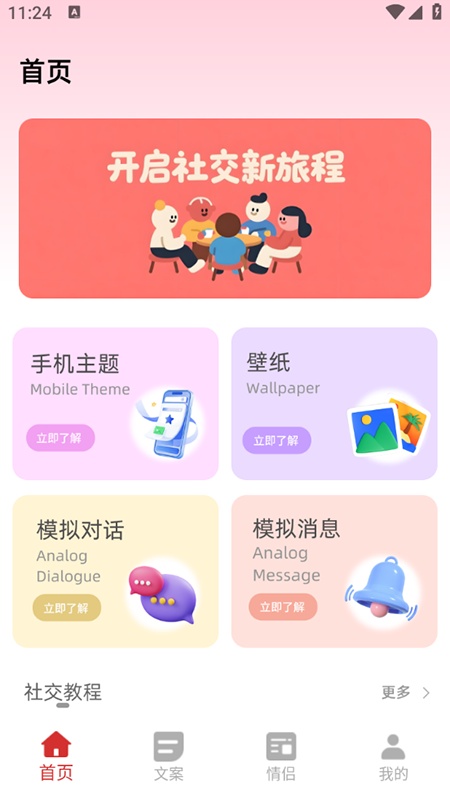Open 更多 for 社交教程

(406, 692)
